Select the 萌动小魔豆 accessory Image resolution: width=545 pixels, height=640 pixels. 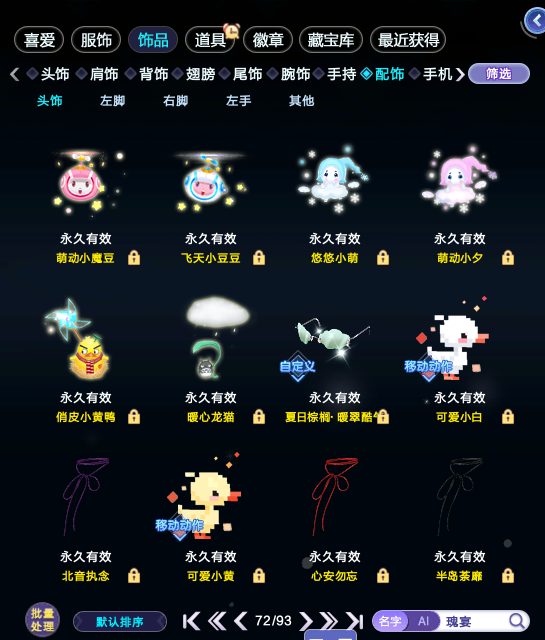(x=86, y=204)
